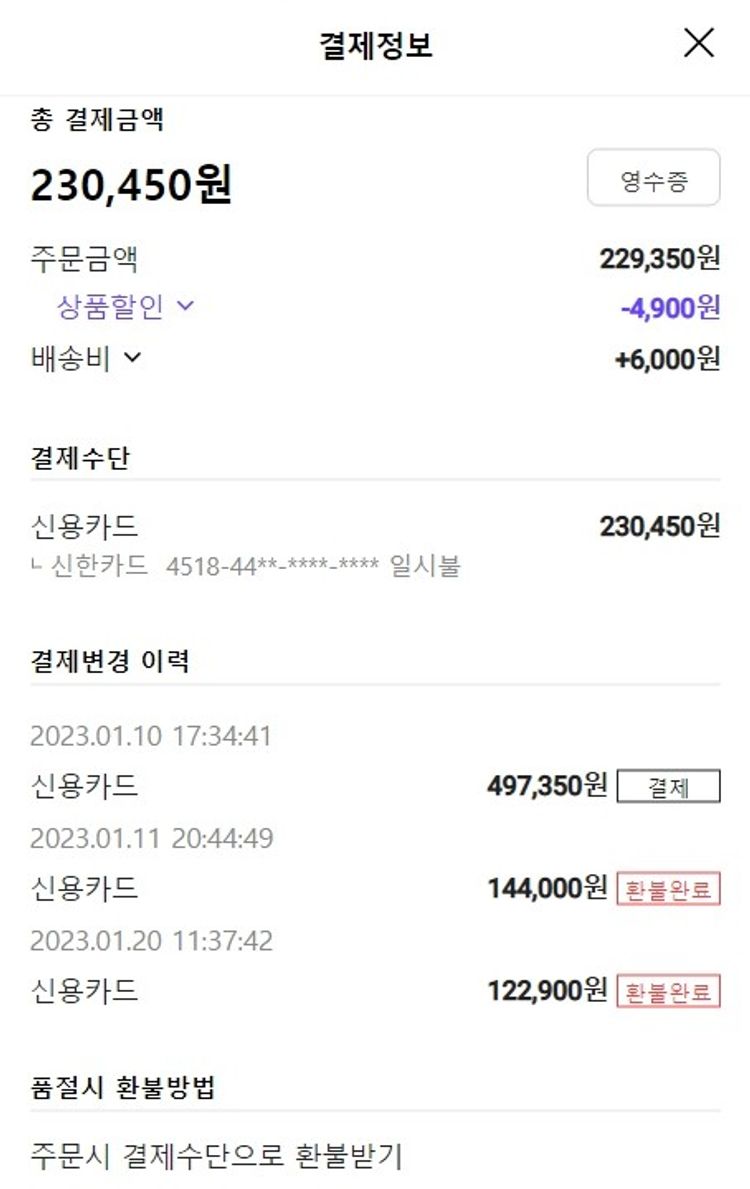750x1189 pixels.
Task: Expand the 상품할인 details
Action: (125, 307)
